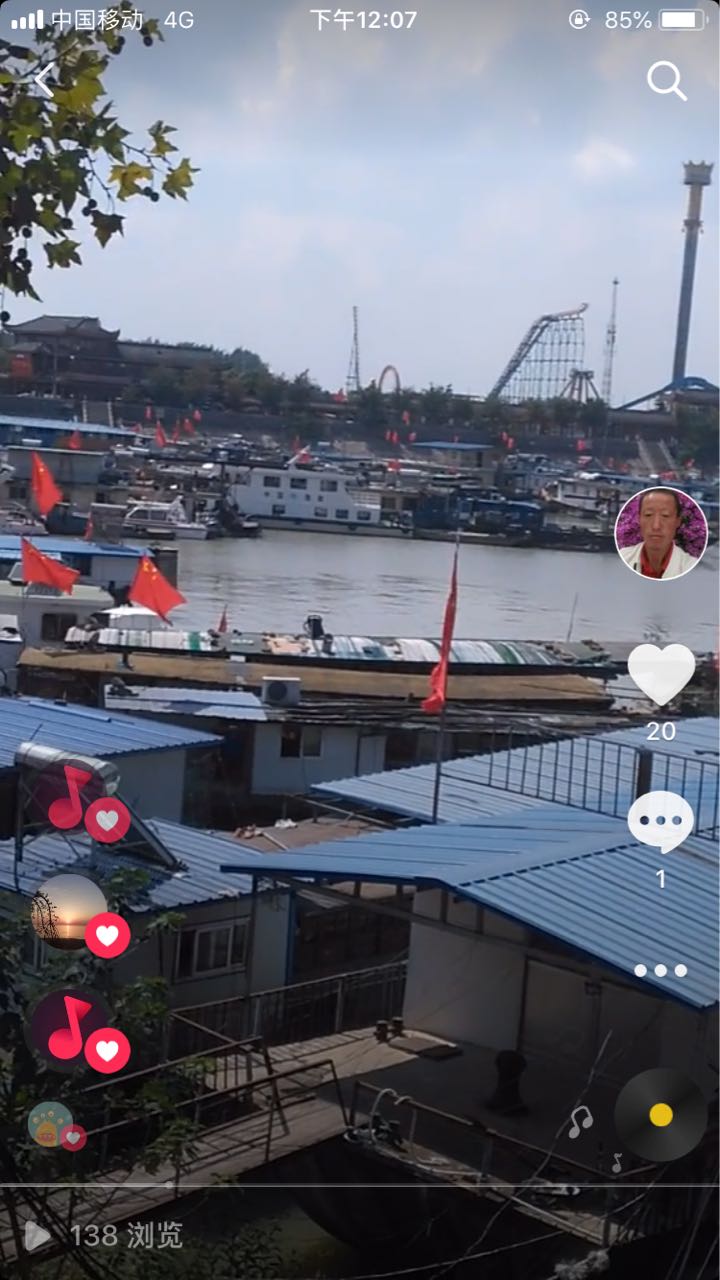Open the lower music-note avatar liker's profile

(69, 1027)
